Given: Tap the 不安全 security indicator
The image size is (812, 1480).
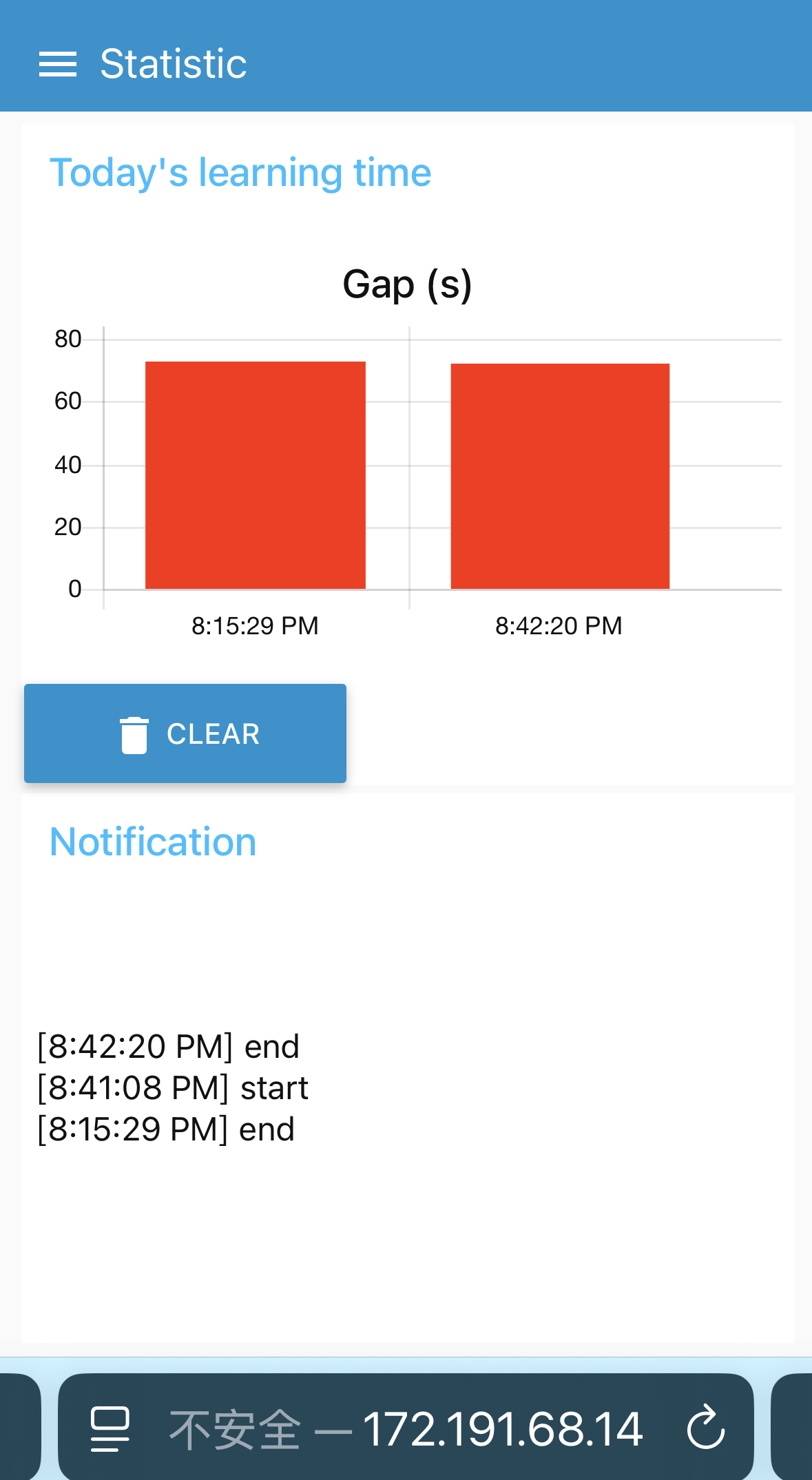Looking at the screenshot, I should (x=238, y=1427).
